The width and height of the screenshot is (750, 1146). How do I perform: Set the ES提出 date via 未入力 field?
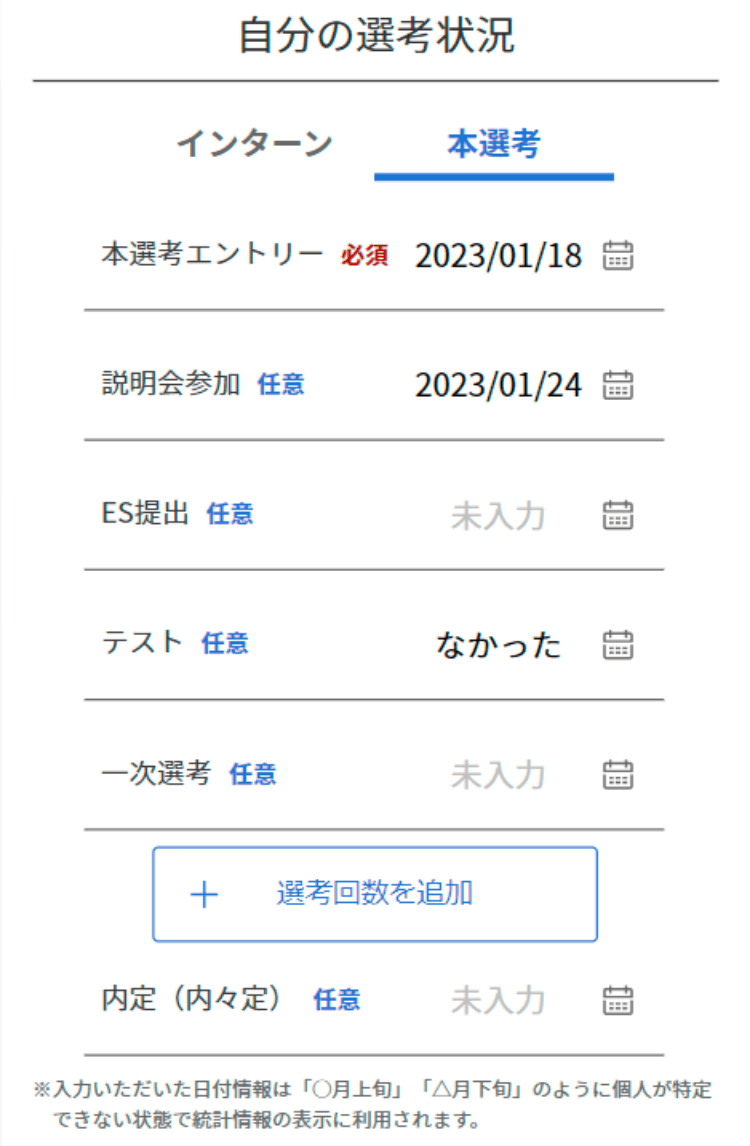497,516
